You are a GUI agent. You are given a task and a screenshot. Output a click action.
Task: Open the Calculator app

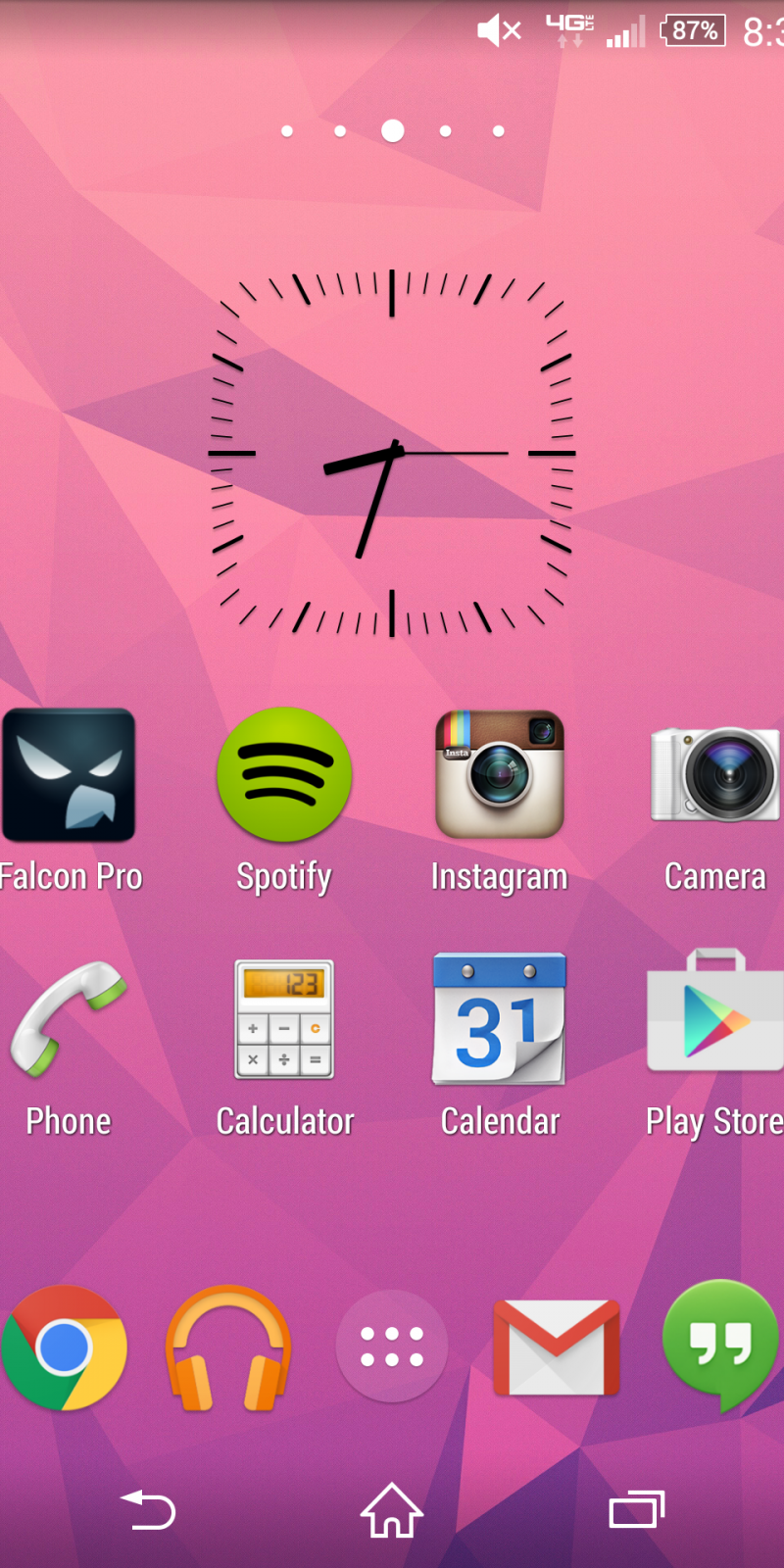pos(284,1019)
